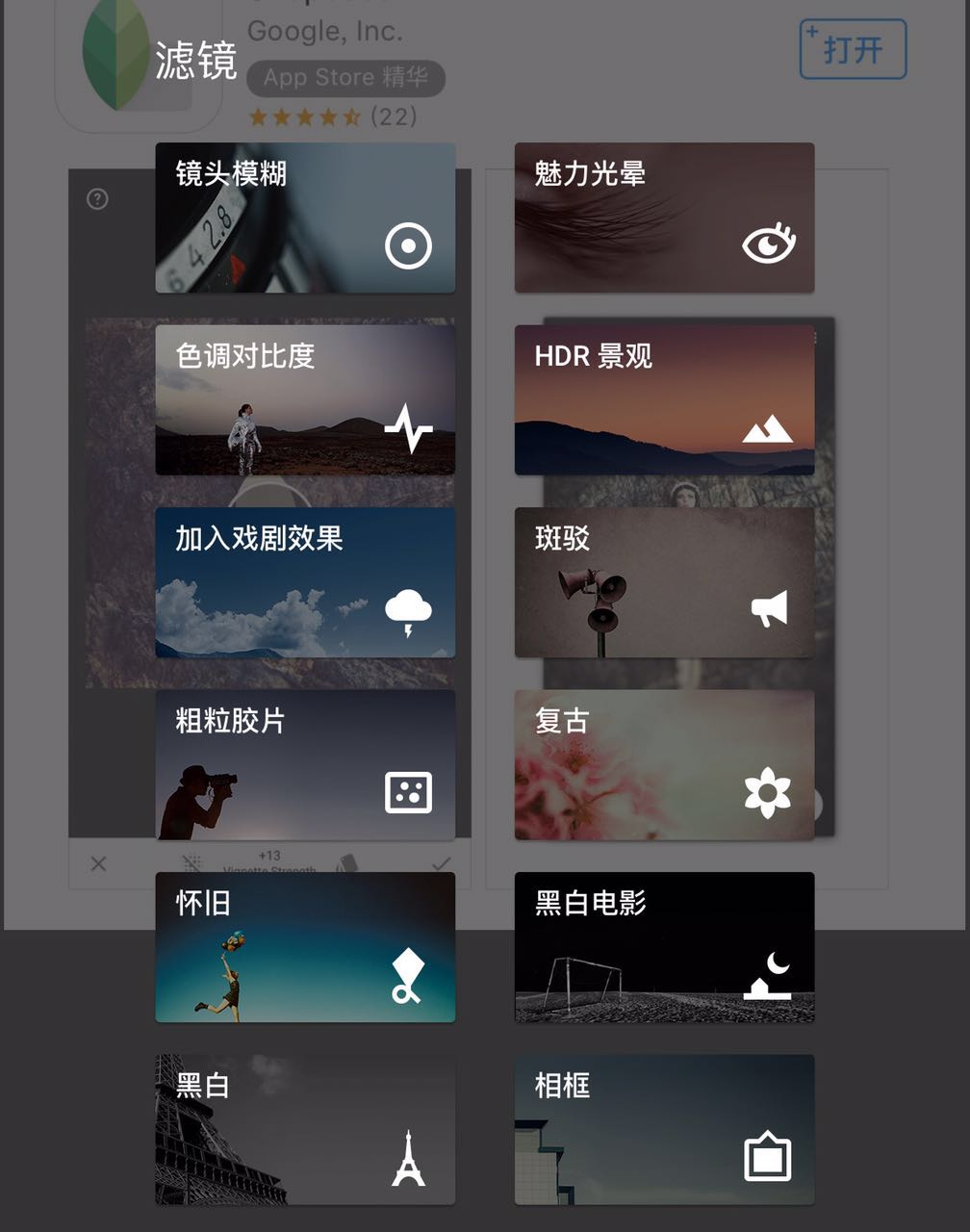Screen dimensions: 970x1232
Task: Select the 镜头模糊 lens blur filter
Action: click(x=305, y=218)
